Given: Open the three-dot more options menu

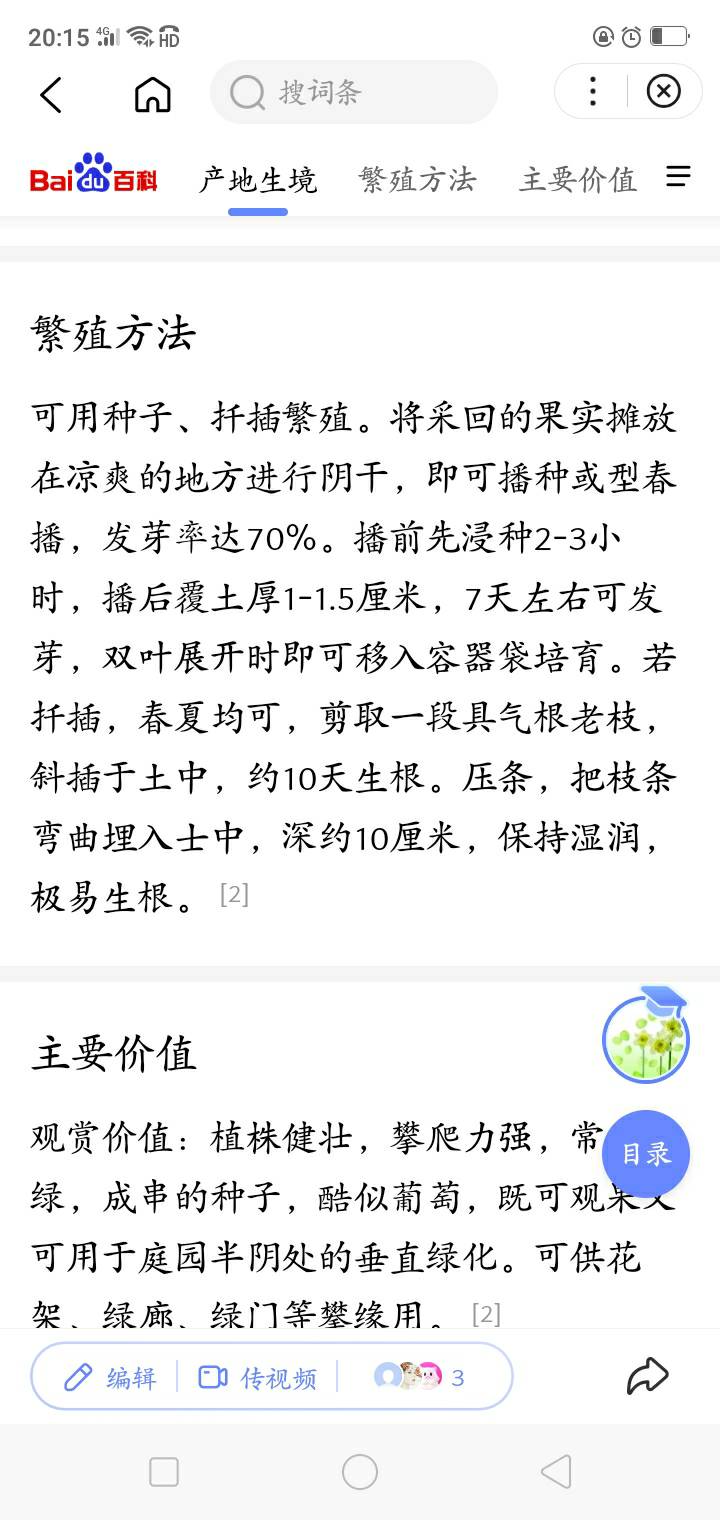Looking at the screenshot, I should tap(593, 92).
